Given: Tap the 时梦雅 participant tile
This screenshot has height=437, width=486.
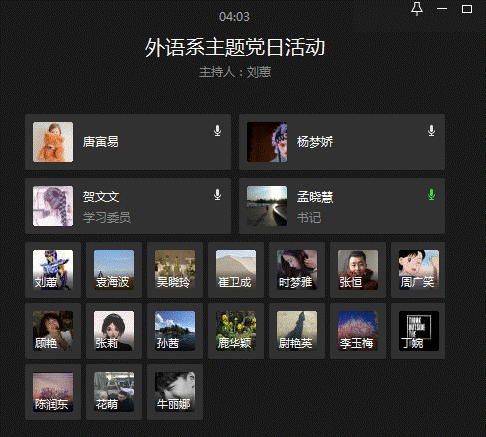Looking at the screenshot, I should tap(297, 270).
